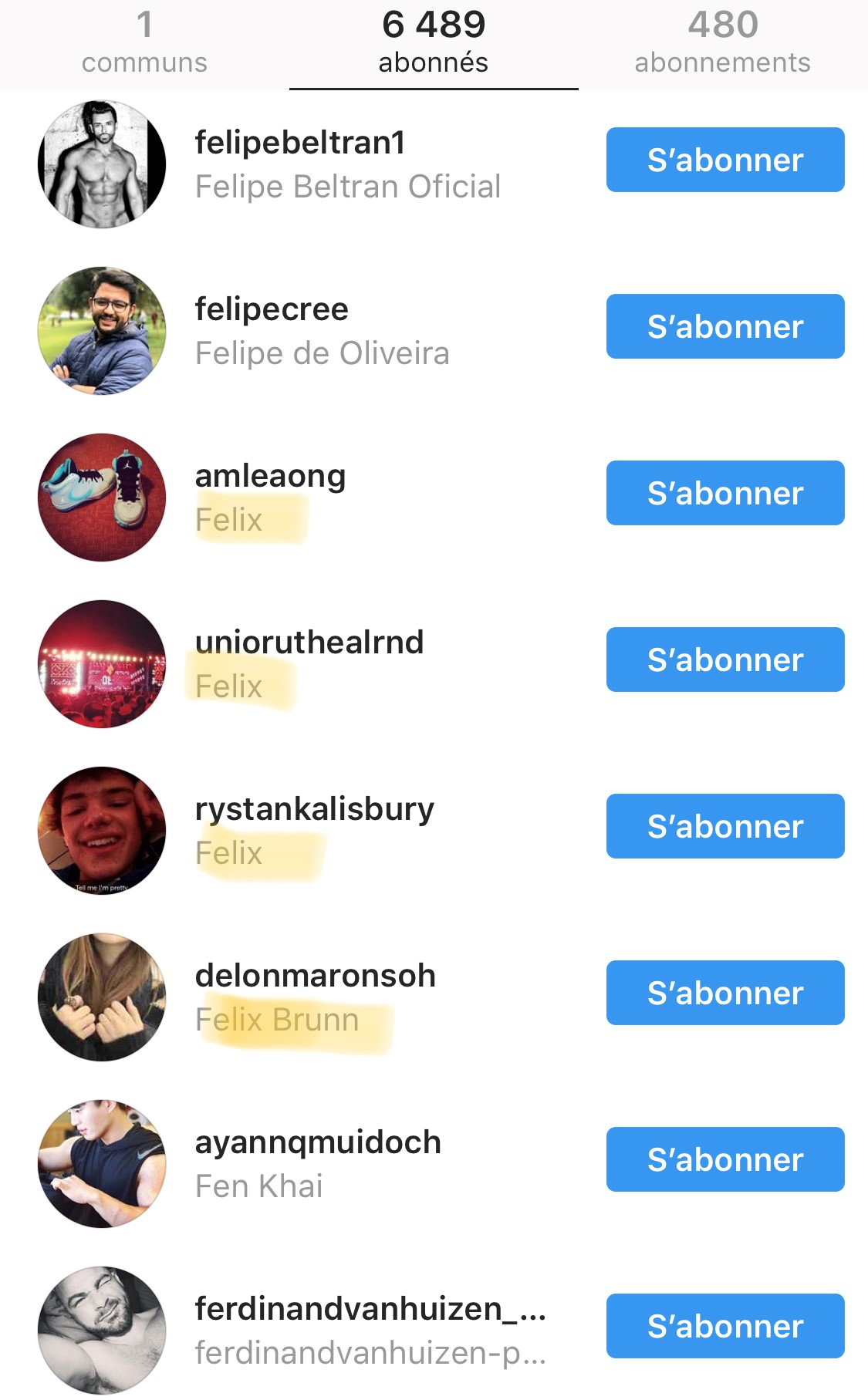Open unioruthealrnd's profile

click(309, 643)
